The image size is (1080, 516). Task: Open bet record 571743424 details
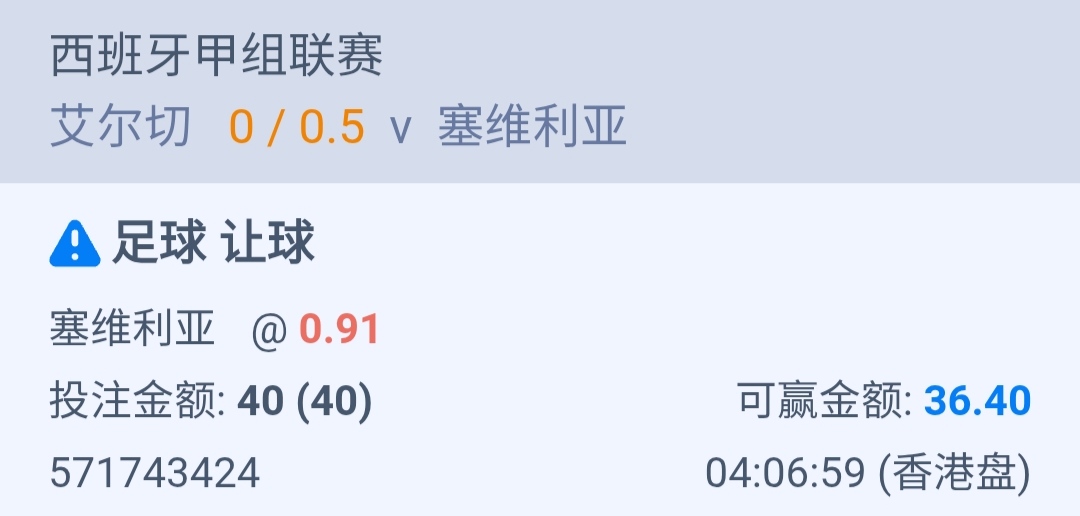155,472
